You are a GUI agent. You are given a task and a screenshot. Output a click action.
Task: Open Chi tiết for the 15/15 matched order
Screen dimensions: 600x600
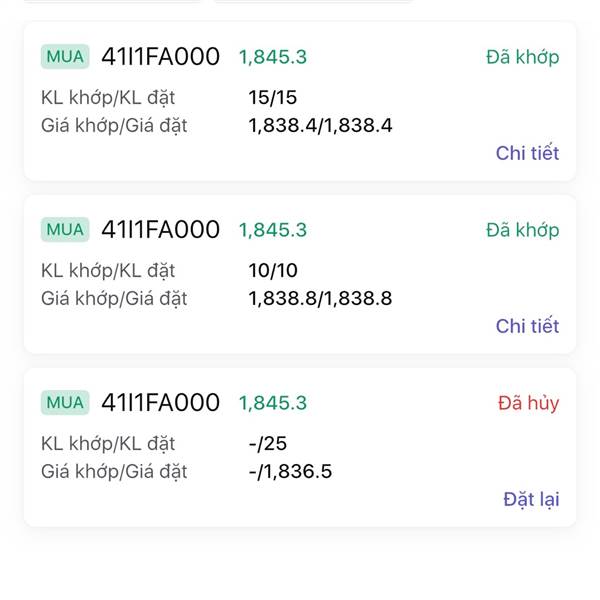(527, 153)
